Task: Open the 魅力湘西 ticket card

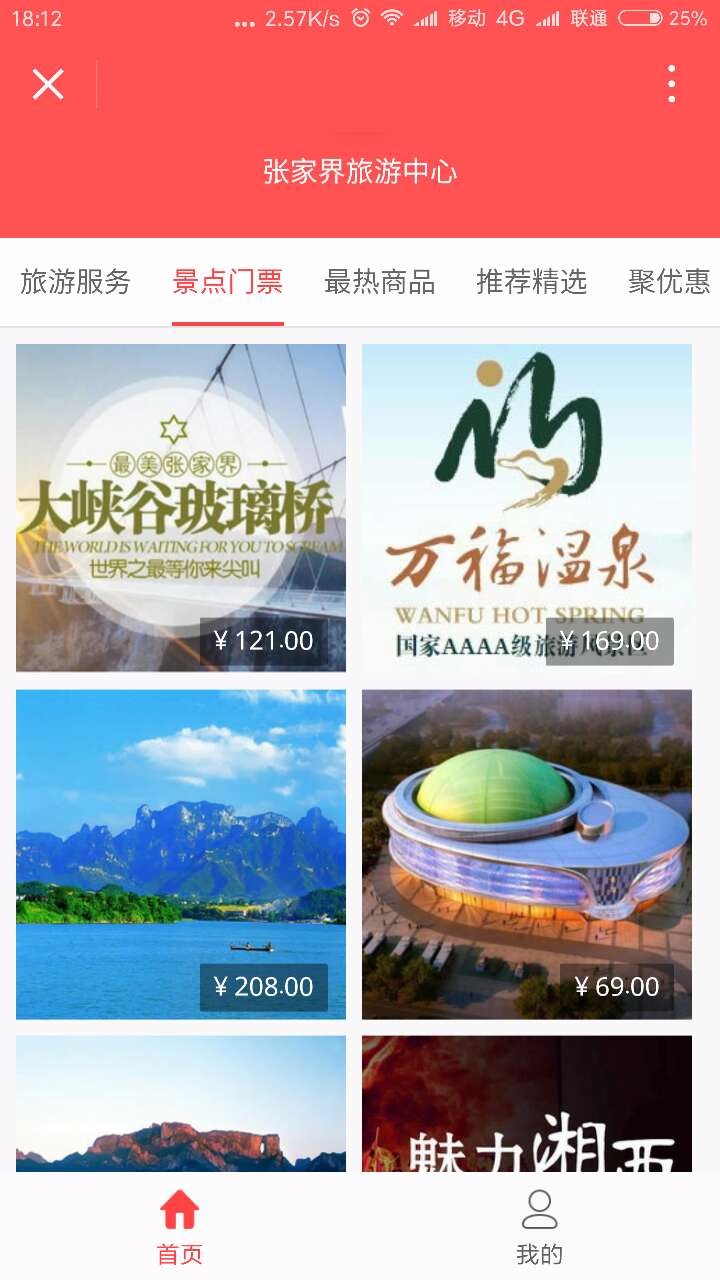Action: 527,1105
